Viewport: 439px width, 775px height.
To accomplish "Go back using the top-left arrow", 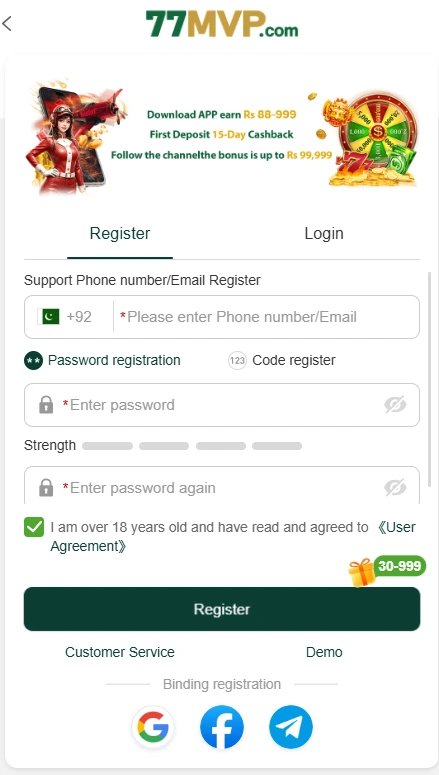I will pos(7,23).
